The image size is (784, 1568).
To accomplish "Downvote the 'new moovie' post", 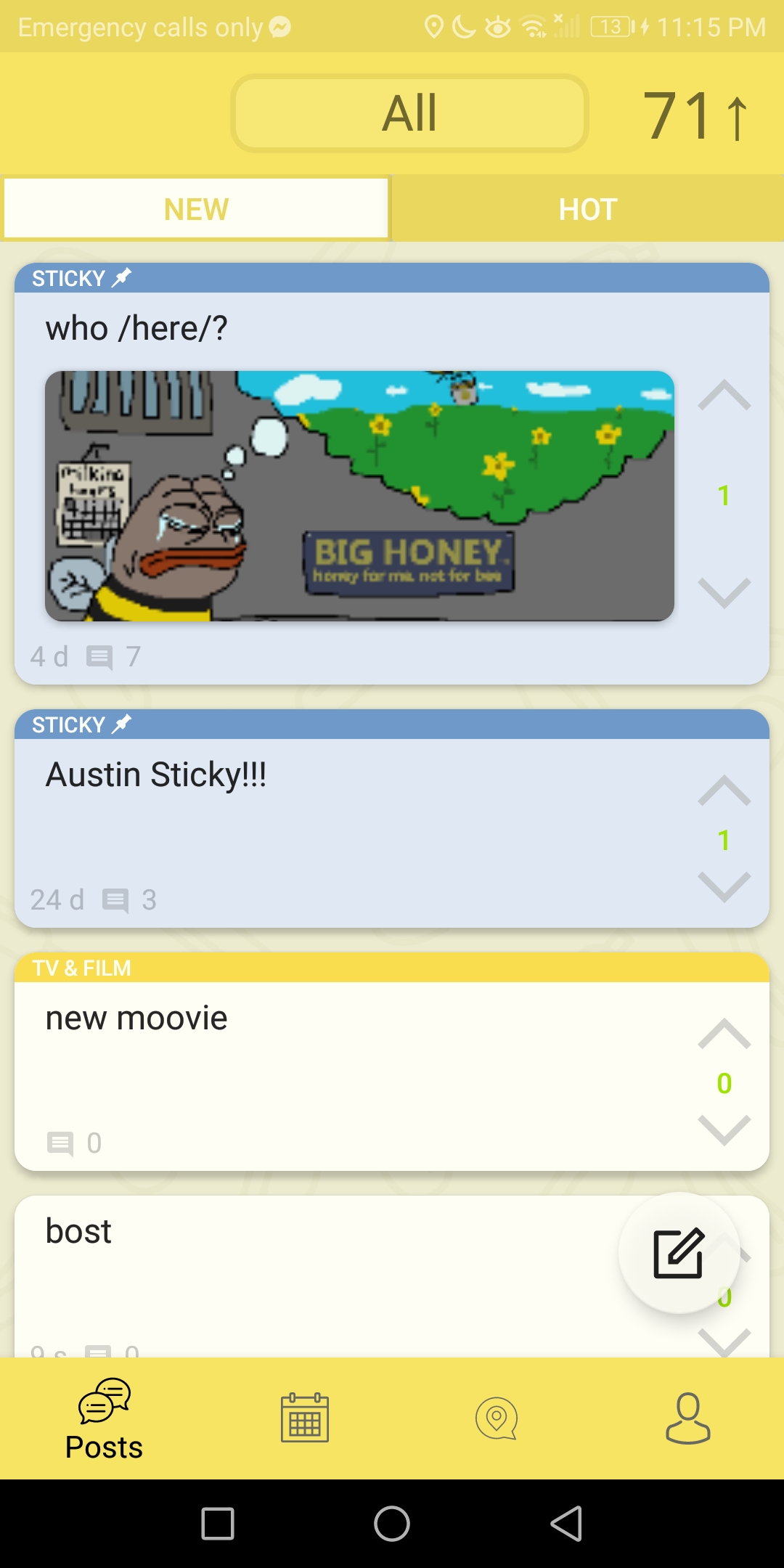I will tap(724, 1130).
